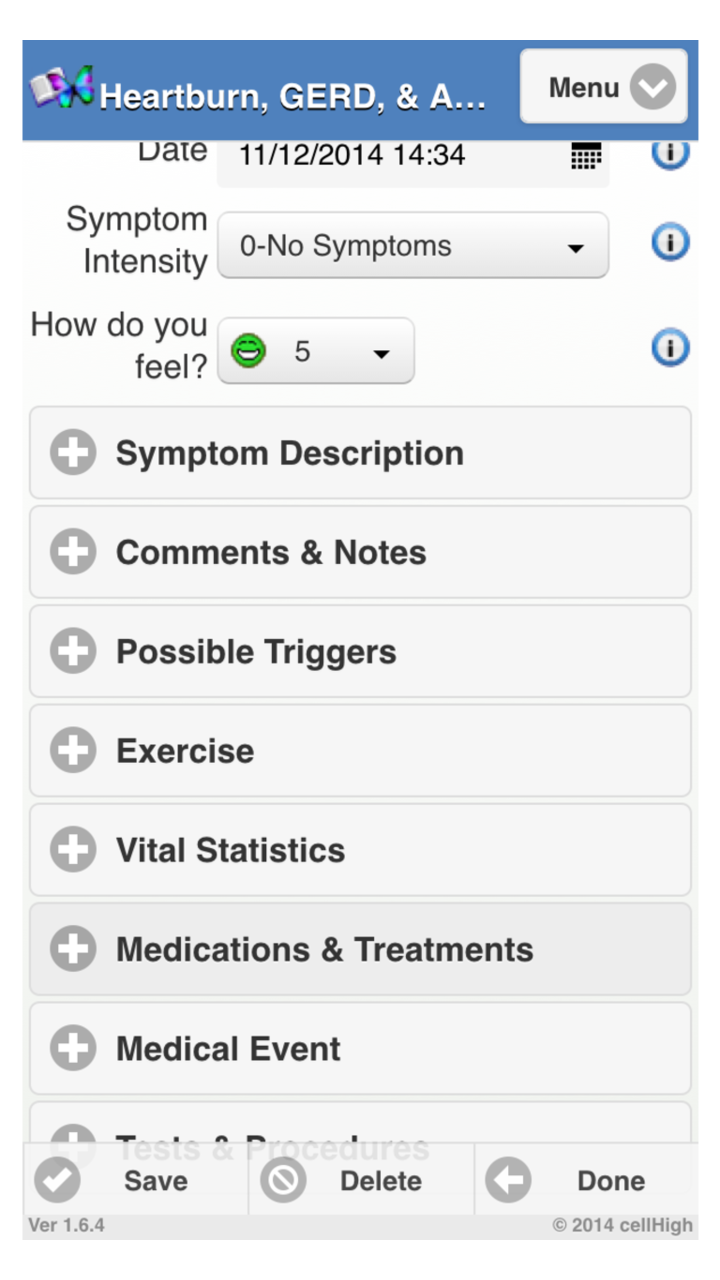Open the Symptom Intensity dropdown
720x1280 pixels.
(x=413, y=245)
